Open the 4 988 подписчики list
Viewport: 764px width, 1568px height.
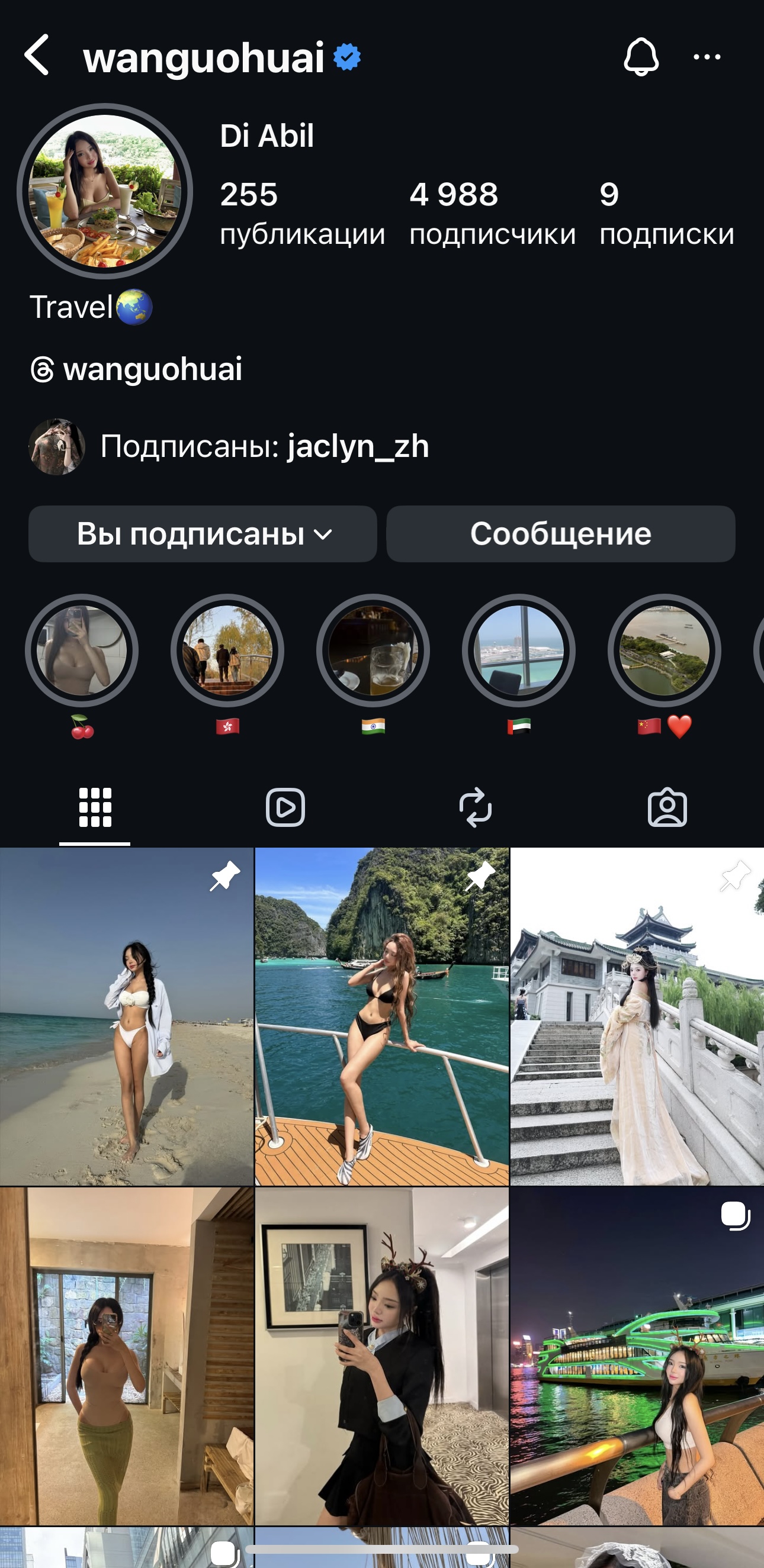492,213
